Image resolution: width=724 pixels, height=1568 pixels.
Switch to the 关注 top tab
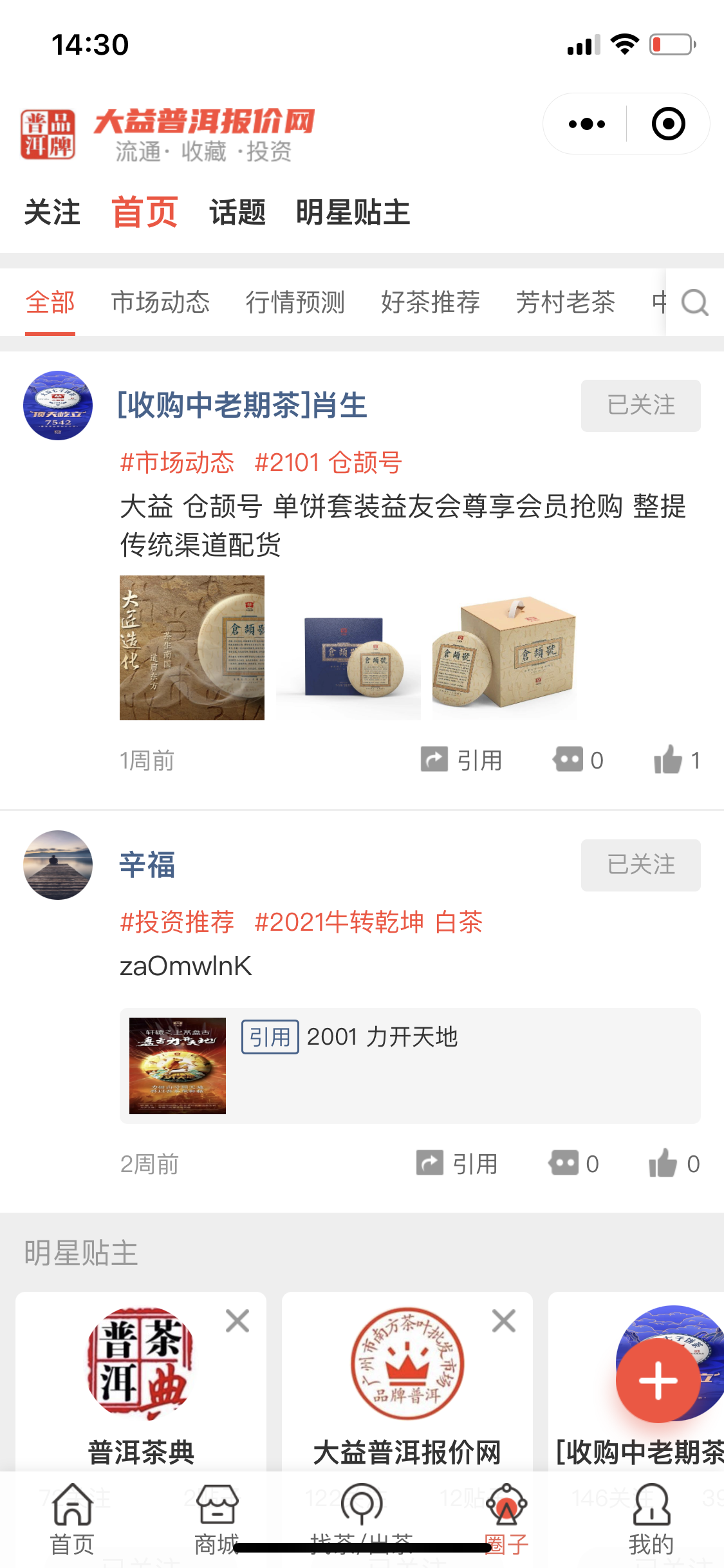coord(52,212)
